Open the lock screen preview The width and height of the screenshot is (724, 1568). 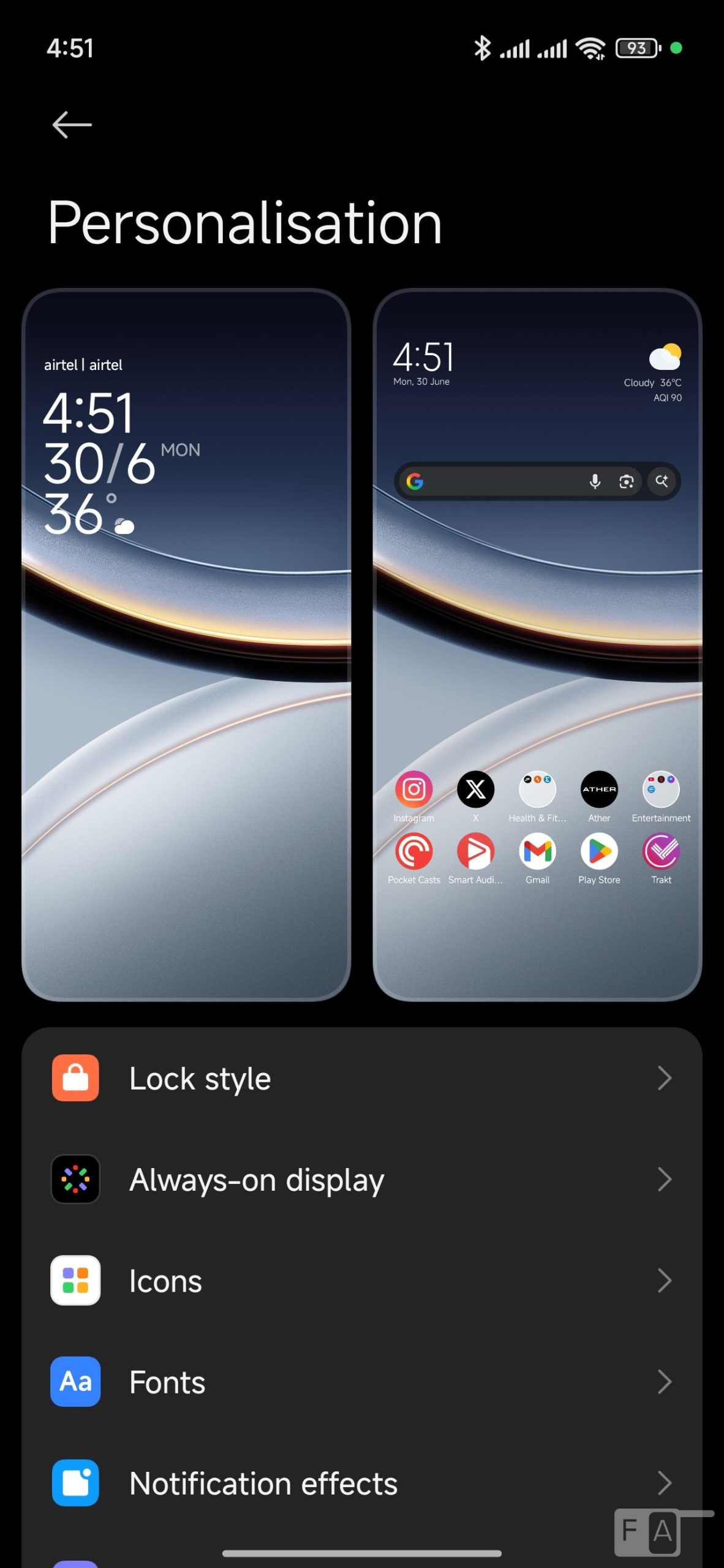186,644
